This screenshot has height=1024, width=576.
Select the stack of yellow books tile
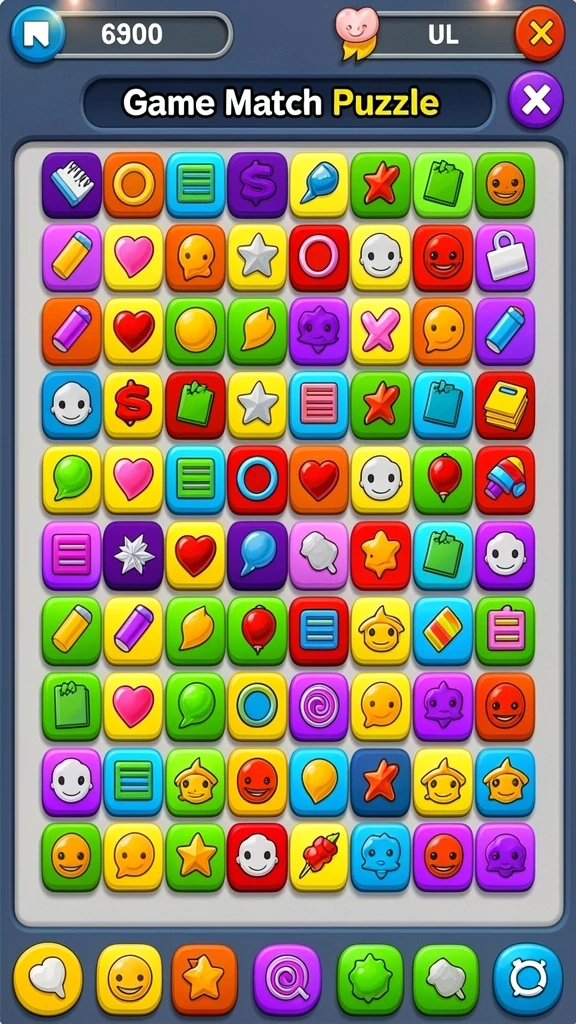[505, 405]
